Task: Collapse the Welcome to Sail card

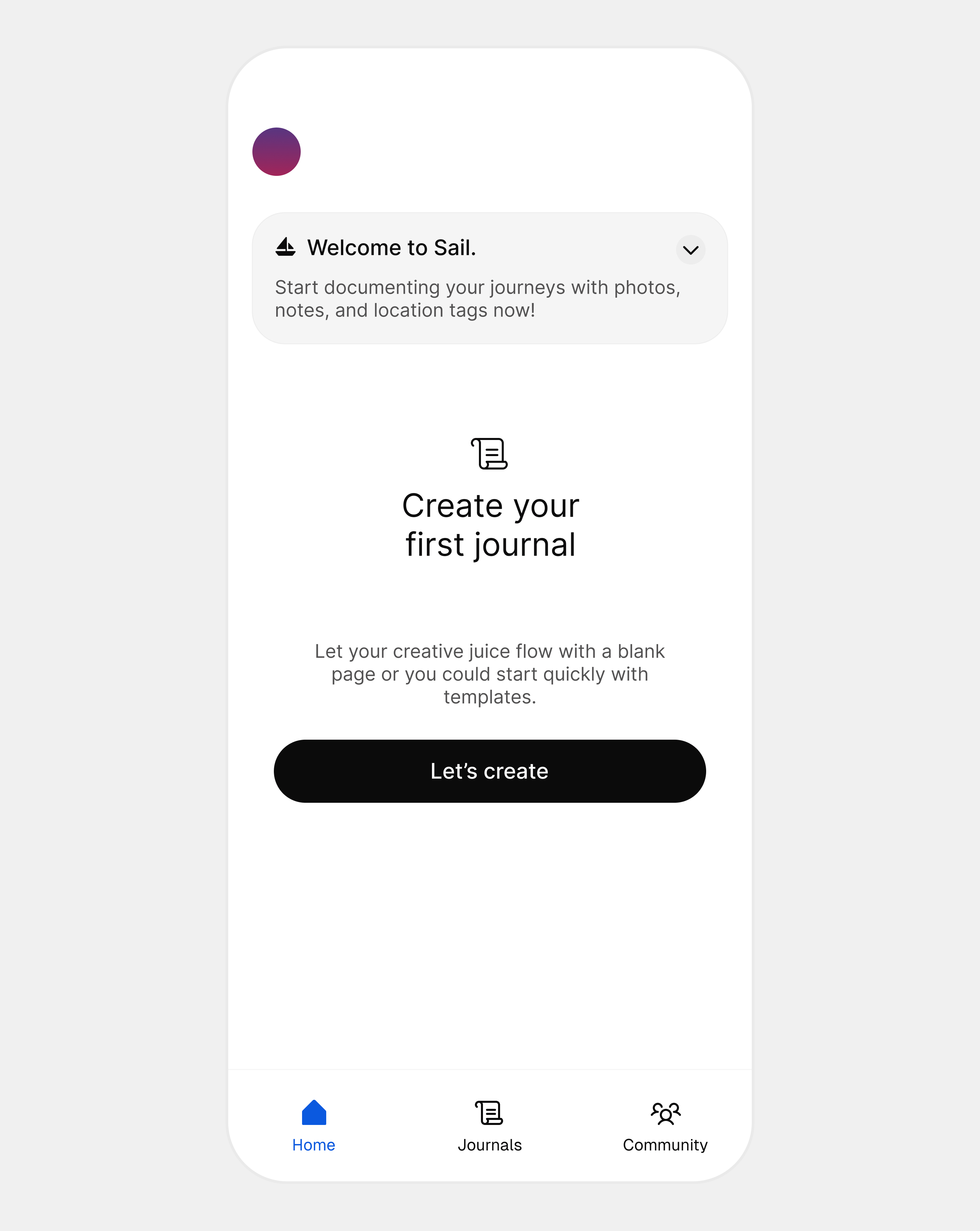Action: 690,250
